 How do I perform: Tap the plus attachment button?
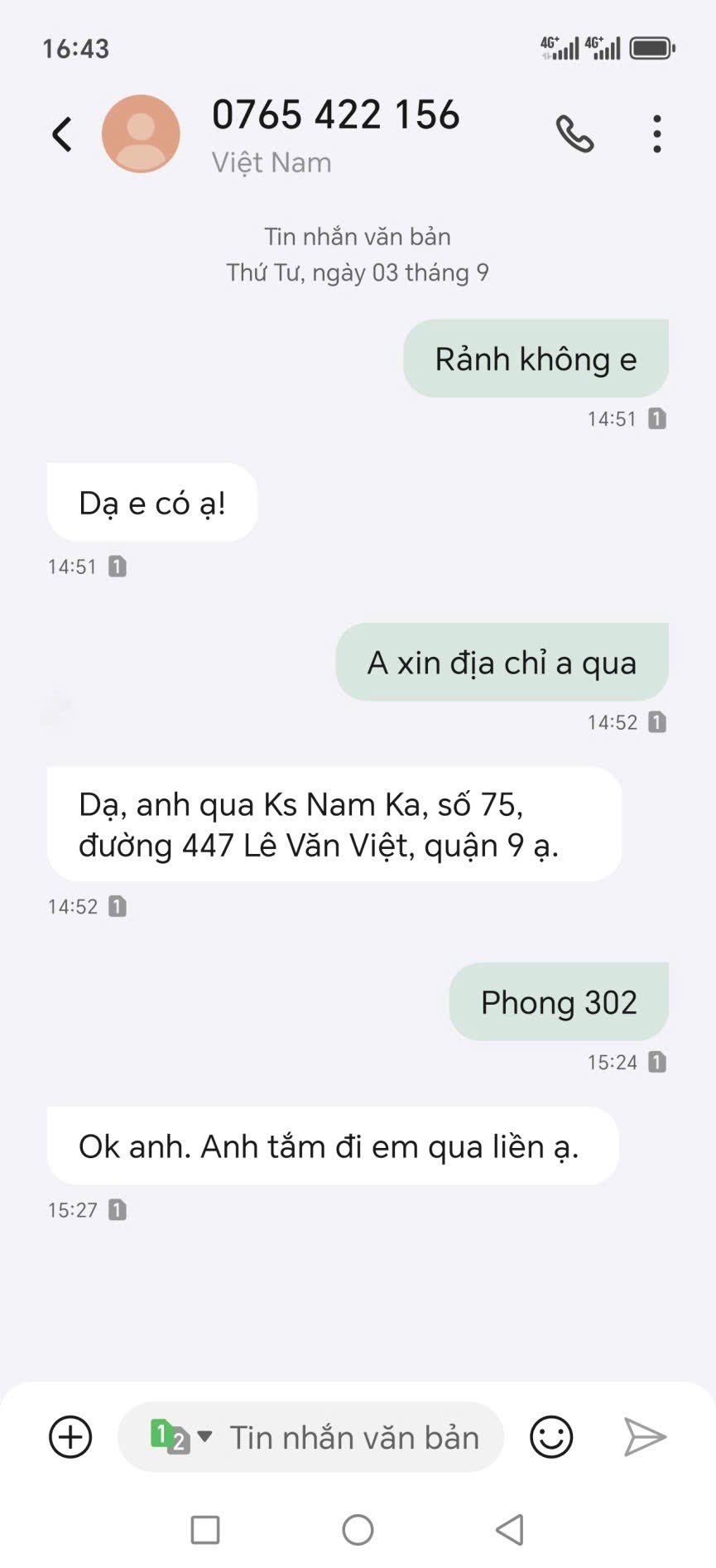click(70, 1437)
